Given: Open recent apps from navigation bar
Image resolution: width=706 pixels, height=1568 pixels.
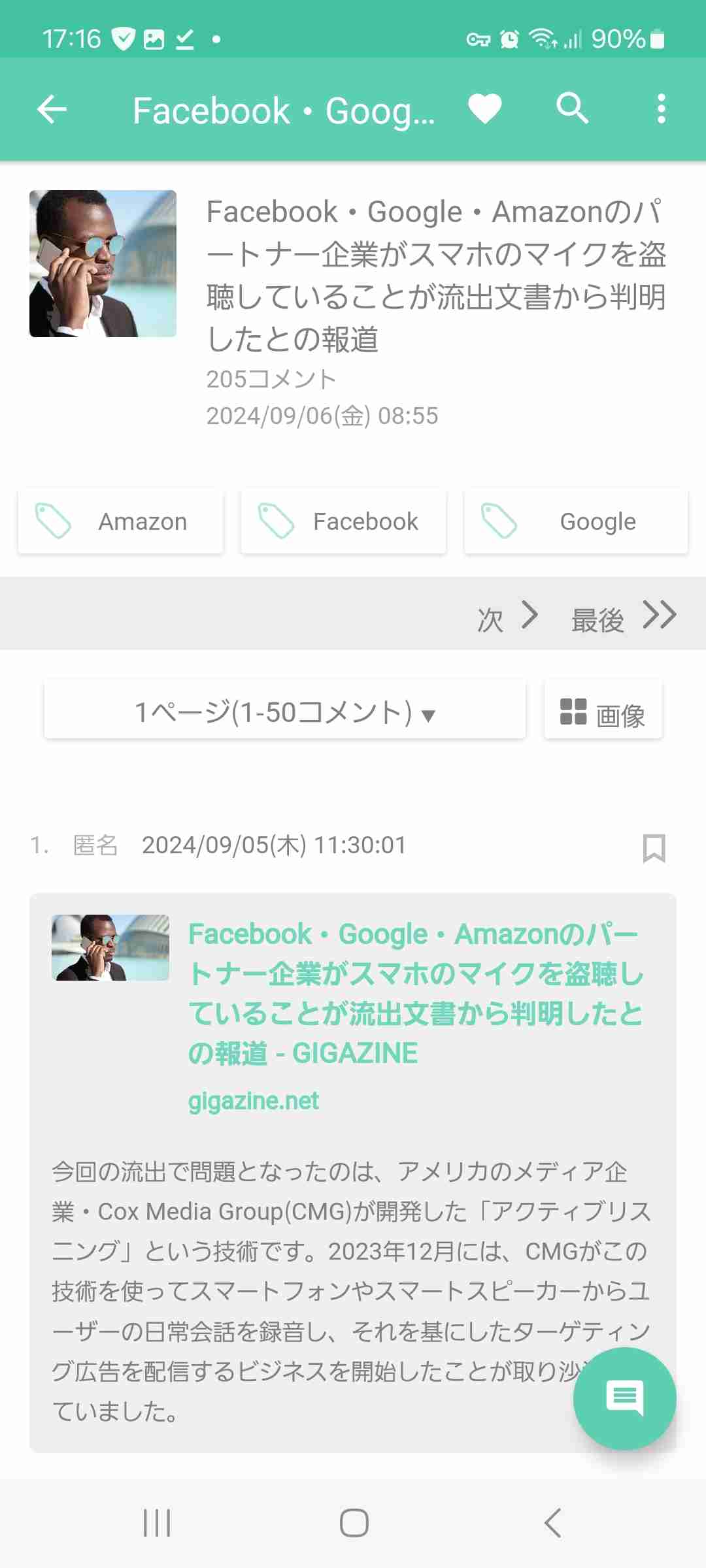Looking at the screenshot, I should (x=157, y=1523).
